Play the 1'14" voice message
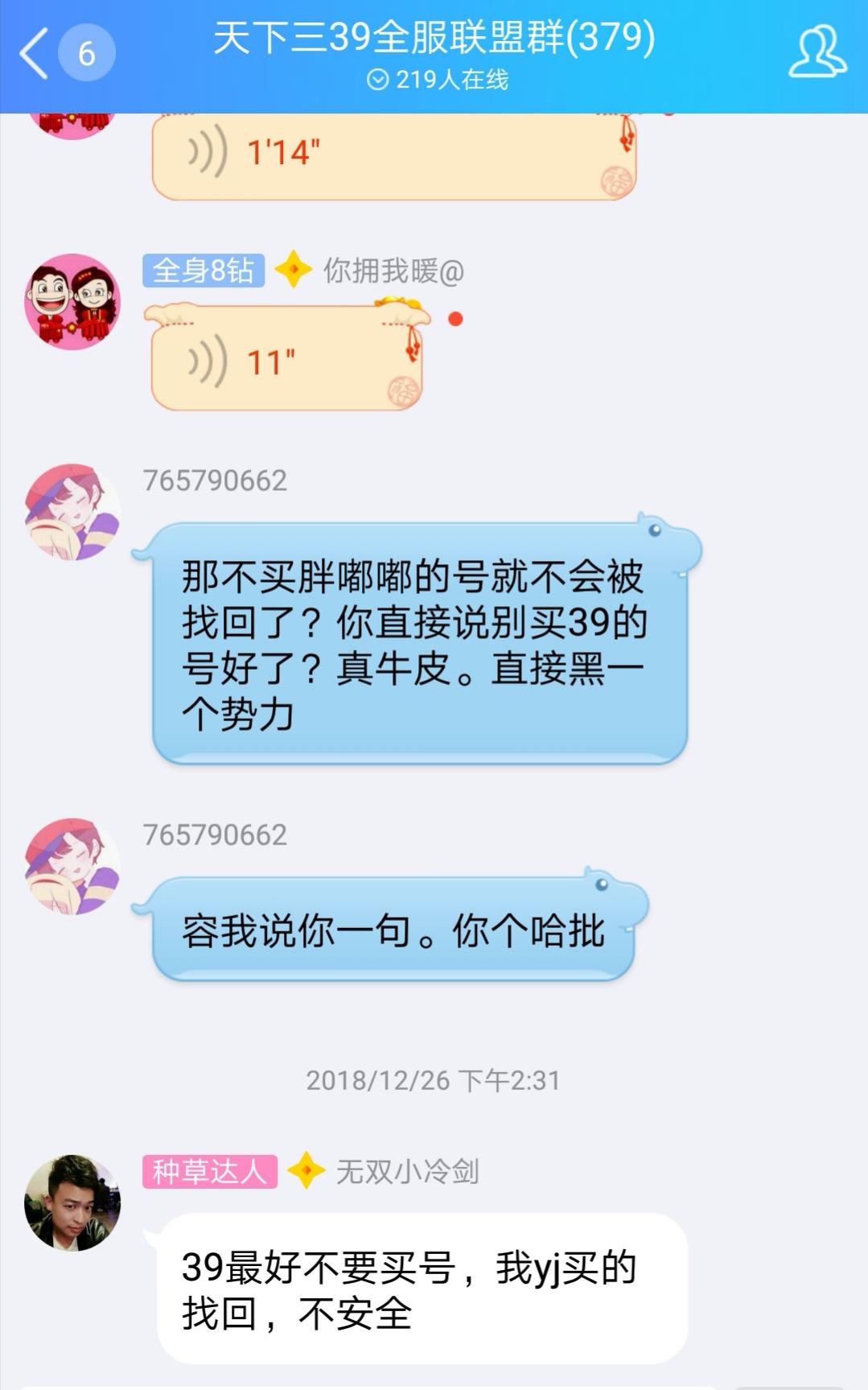The image size is (868, 1390). [393, 155]
